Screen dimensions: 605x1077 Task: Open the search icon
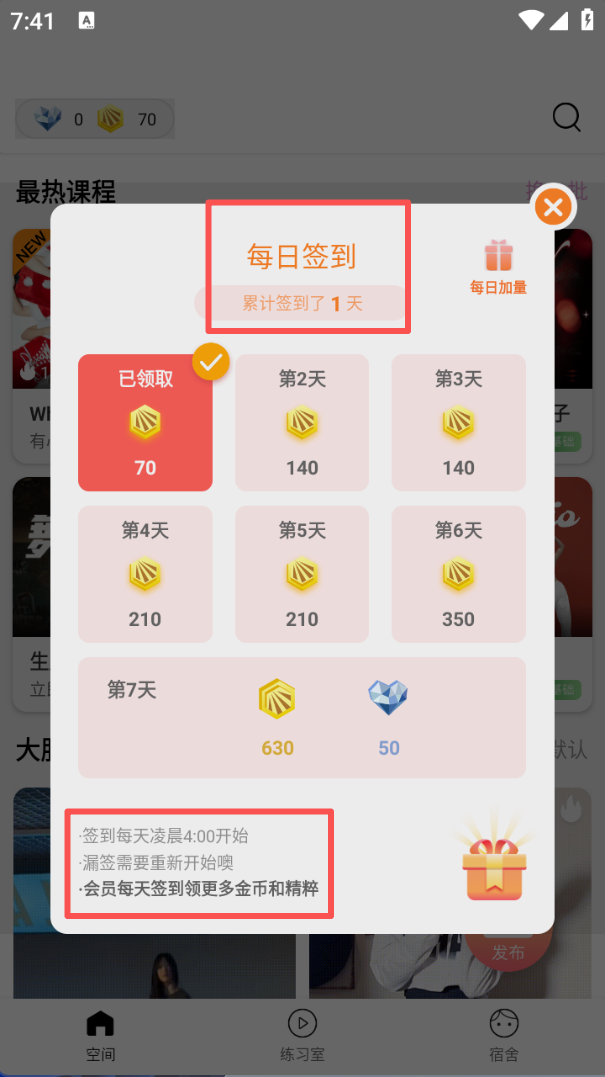click(566, 118)
